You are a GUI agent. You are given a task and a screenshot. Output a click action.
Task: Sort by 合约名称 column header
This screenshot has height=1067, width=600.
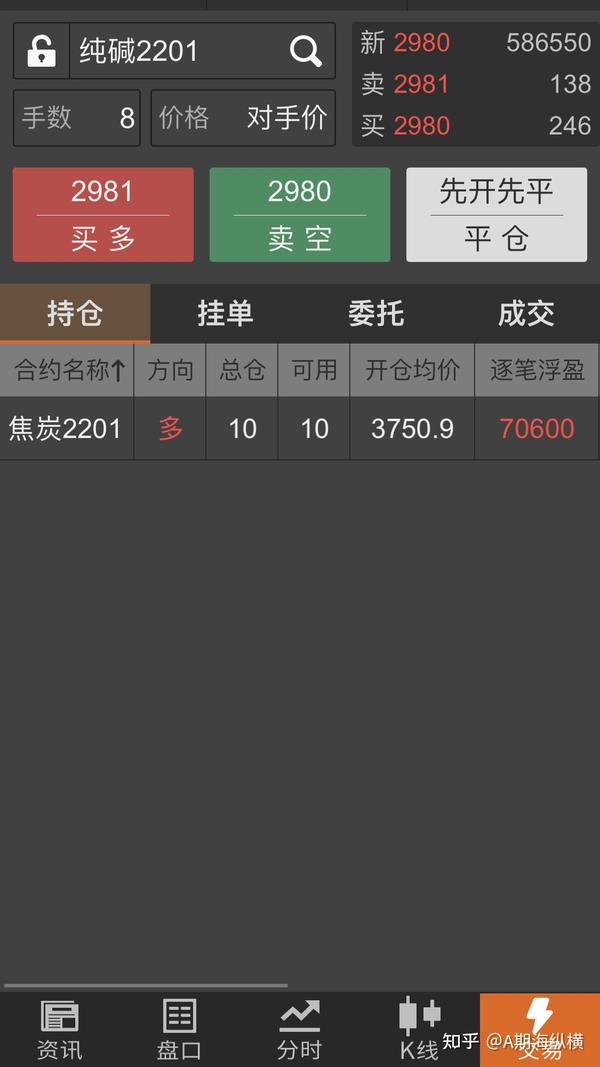coord(67,370)
